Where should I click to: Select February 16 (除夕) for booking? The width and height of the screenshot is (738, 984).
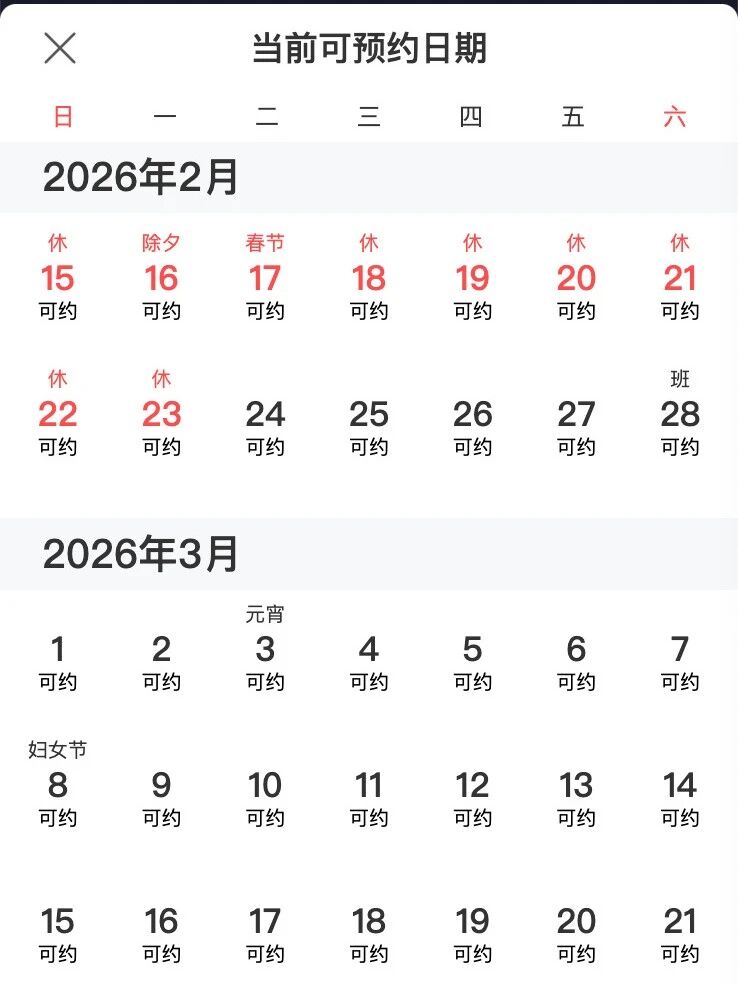(161, 279)
